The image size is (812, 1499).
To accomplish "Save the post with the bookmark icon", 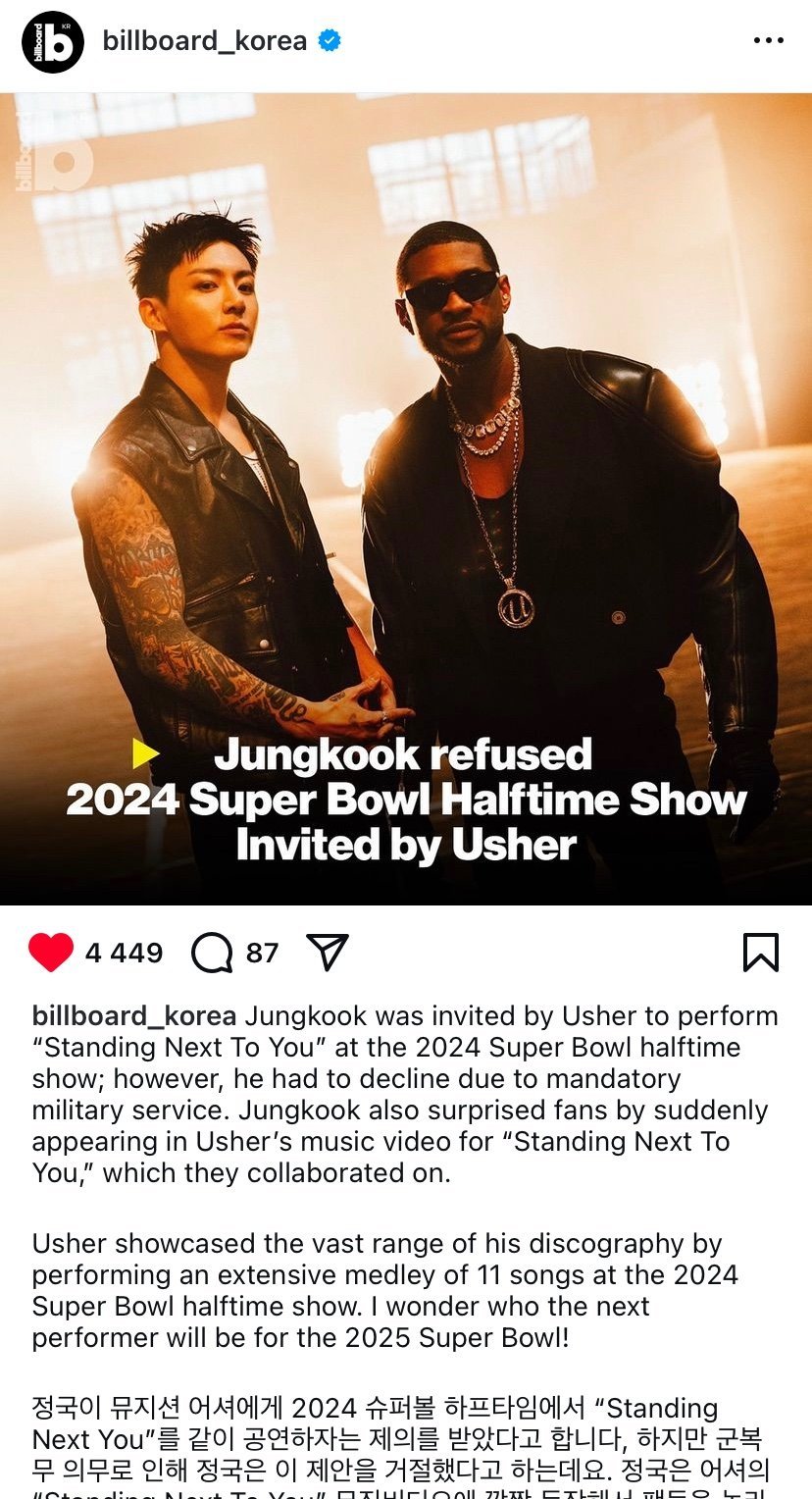I will click(760, 953).
